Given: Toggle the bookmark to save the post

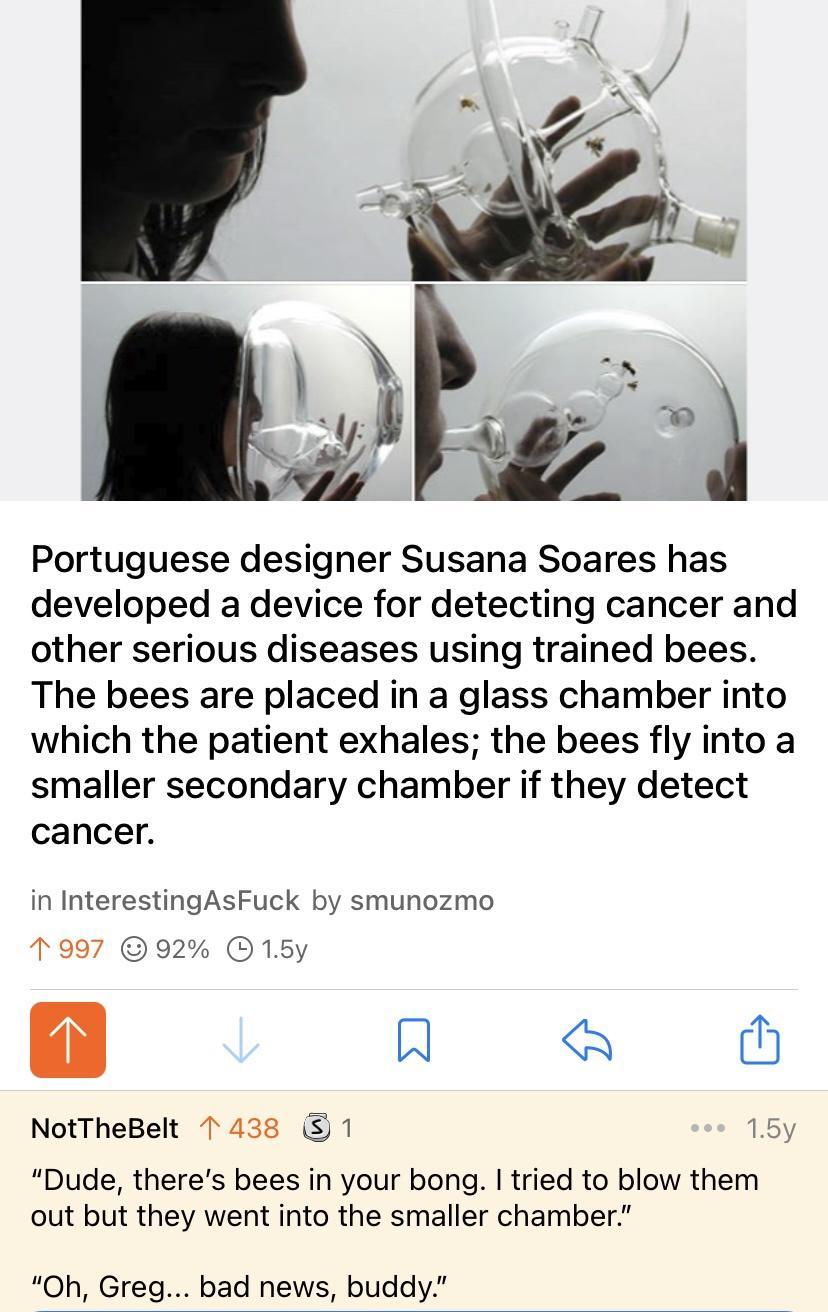Looking at the screenshot, I should coord(414,1040).
